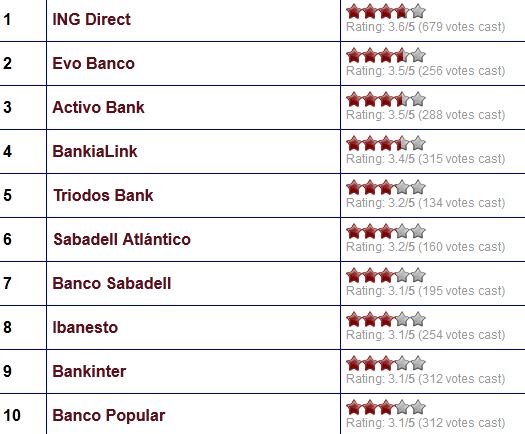
Task: Rate Evo Banco using its star widget
Action: (x=386, y=55)
